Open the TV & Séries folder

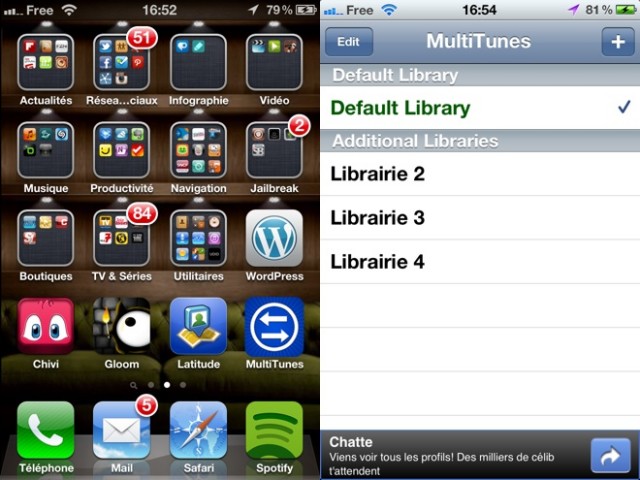tap(122, 238)
